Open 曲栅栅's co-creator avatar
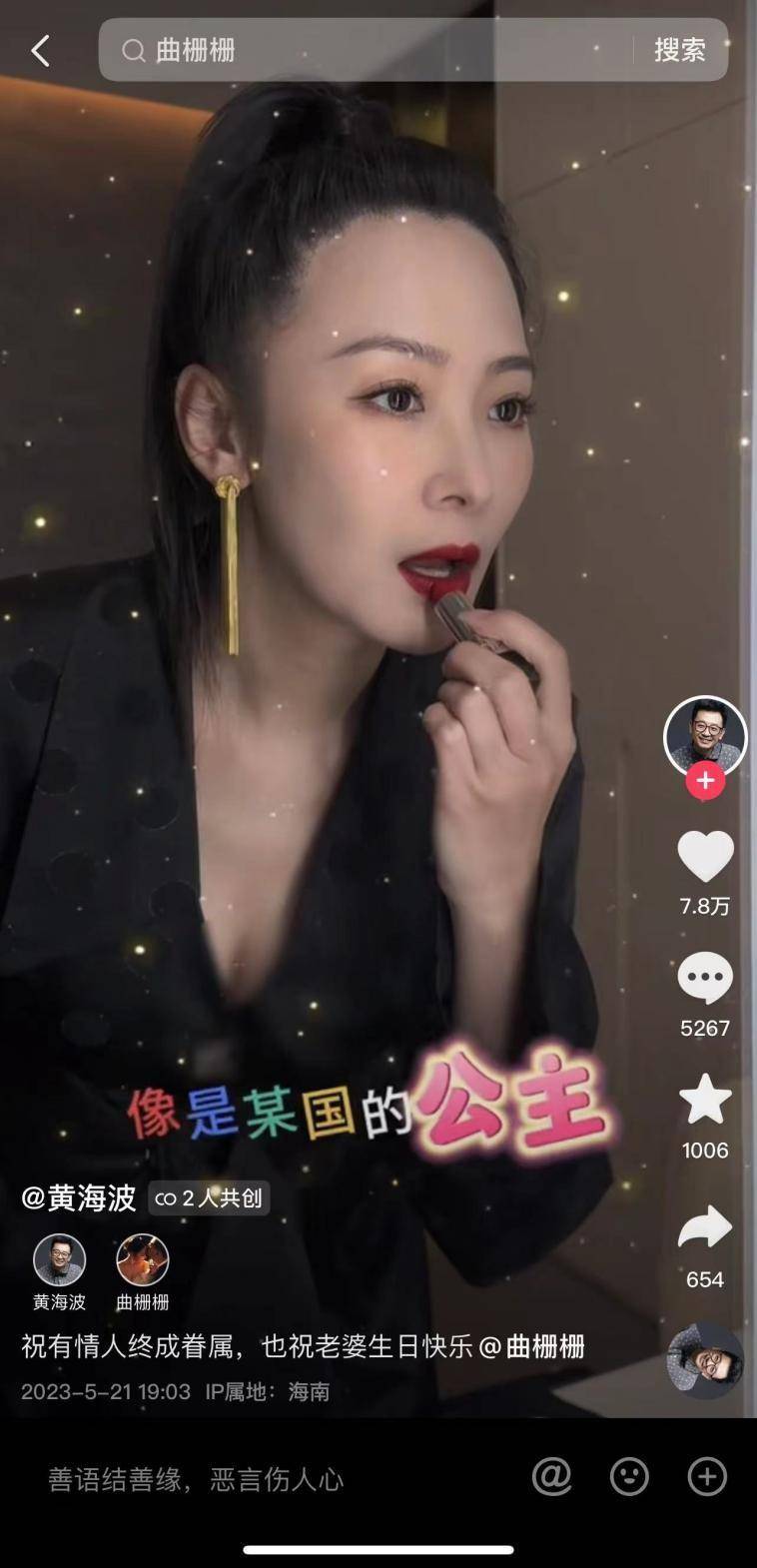The width and height of the screenshot is (757, 1568). point(143,1260)
